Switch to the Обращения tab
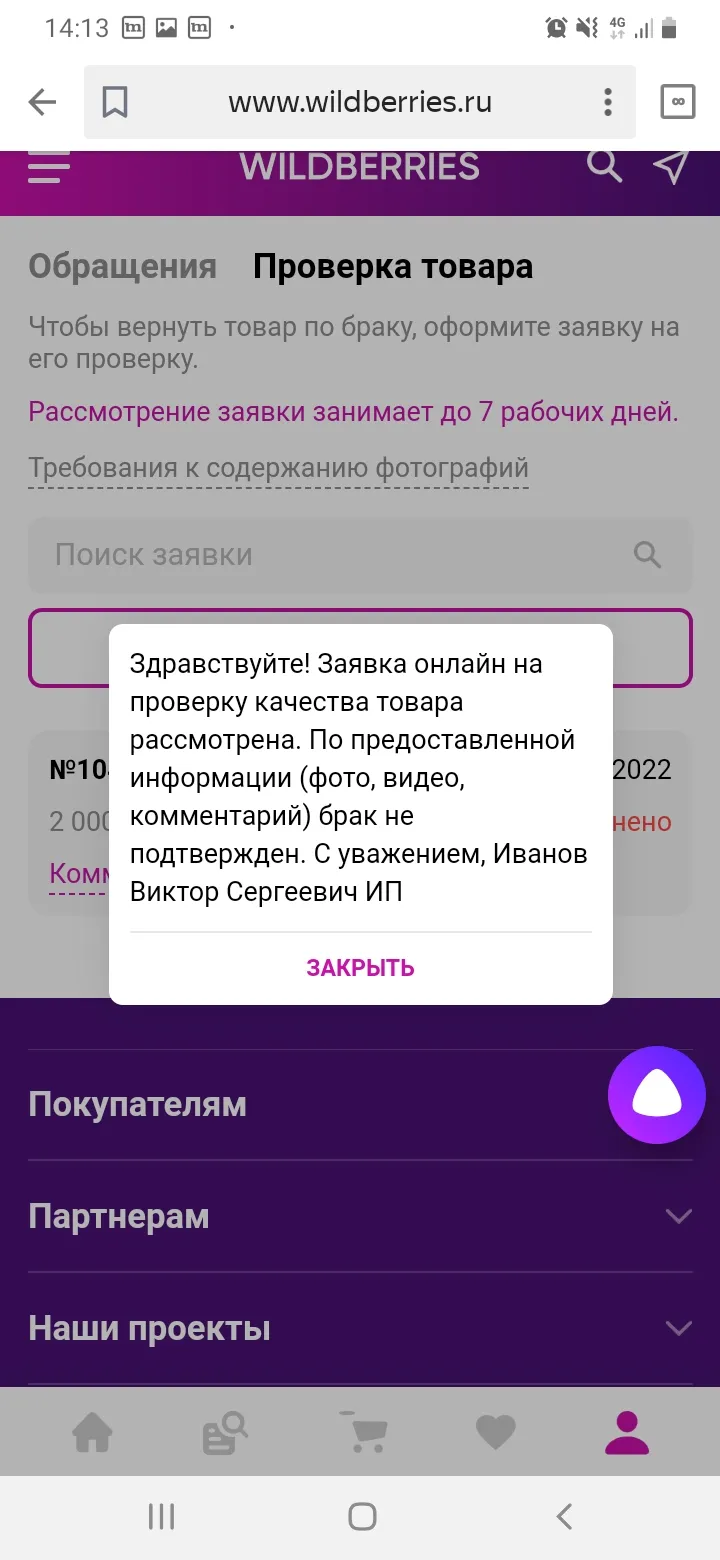Viewport: 720px width, 1560px height. click(122, 267)
